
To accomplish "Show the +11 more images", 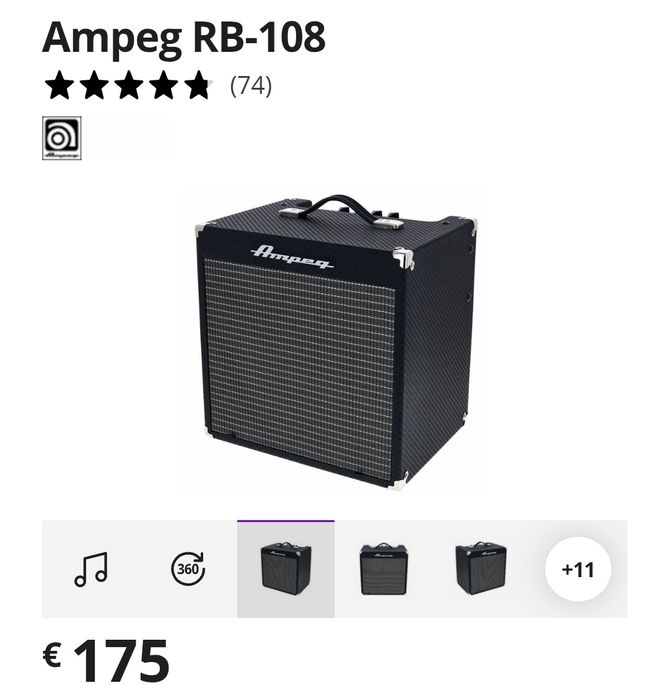I will 578,569.
